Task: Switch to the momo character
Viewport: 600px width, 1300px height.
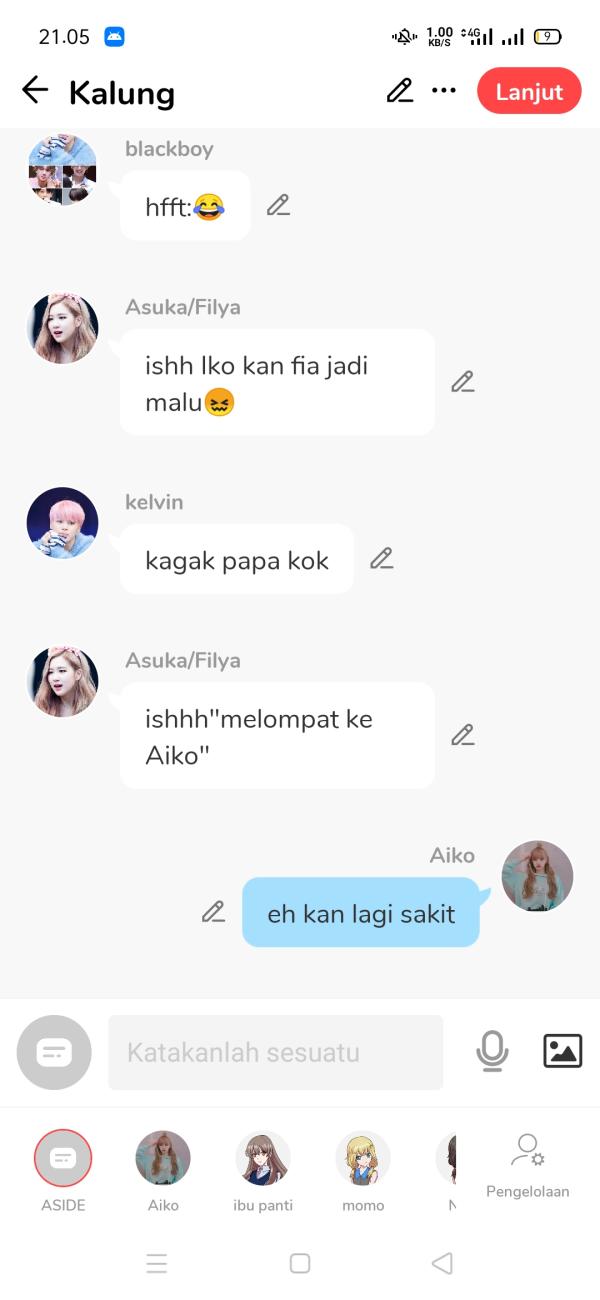Action: pyautogui.click(x=363, y=1159)
